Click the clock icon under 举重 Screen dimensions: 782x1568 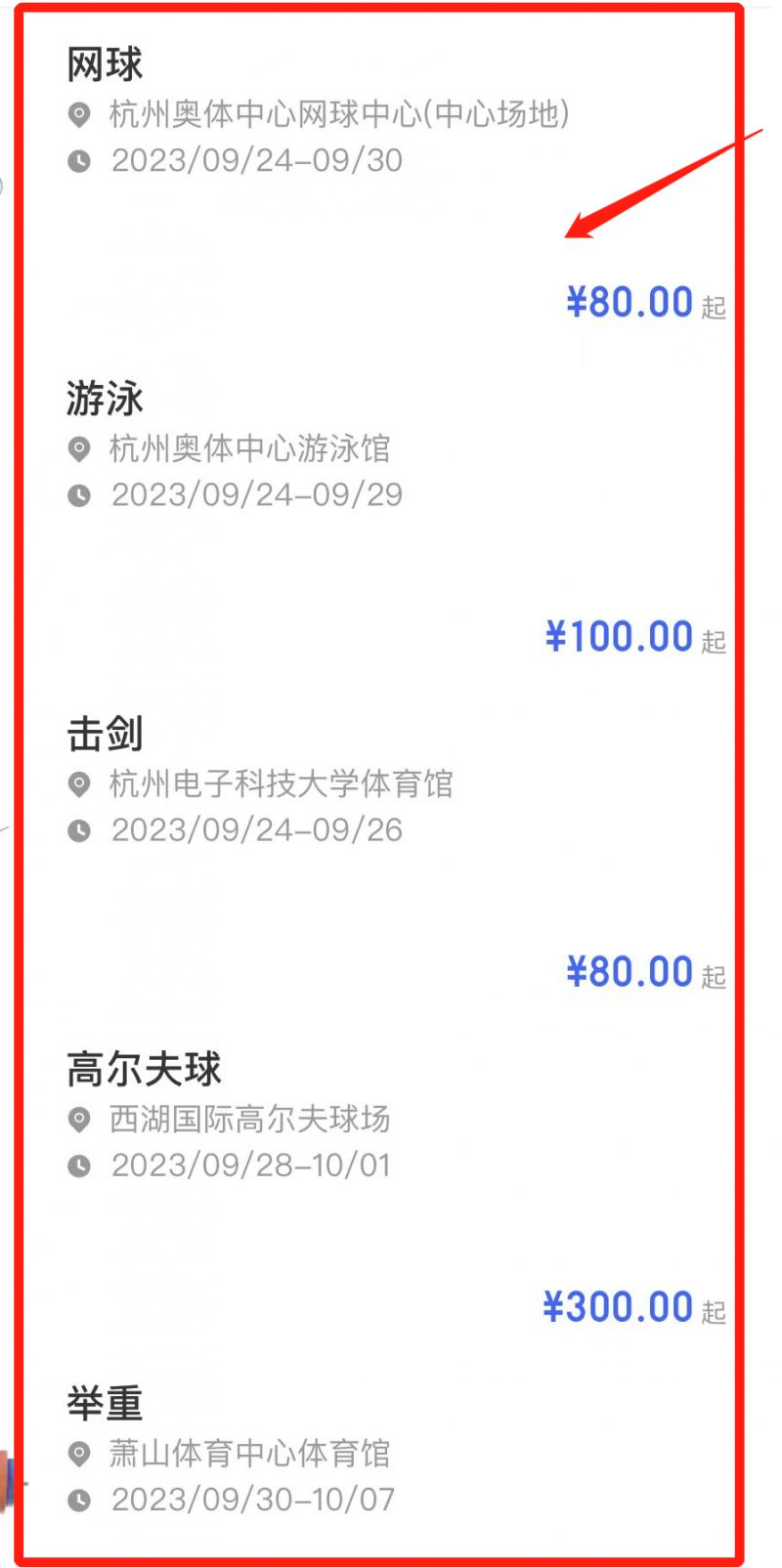[79, 1499]
